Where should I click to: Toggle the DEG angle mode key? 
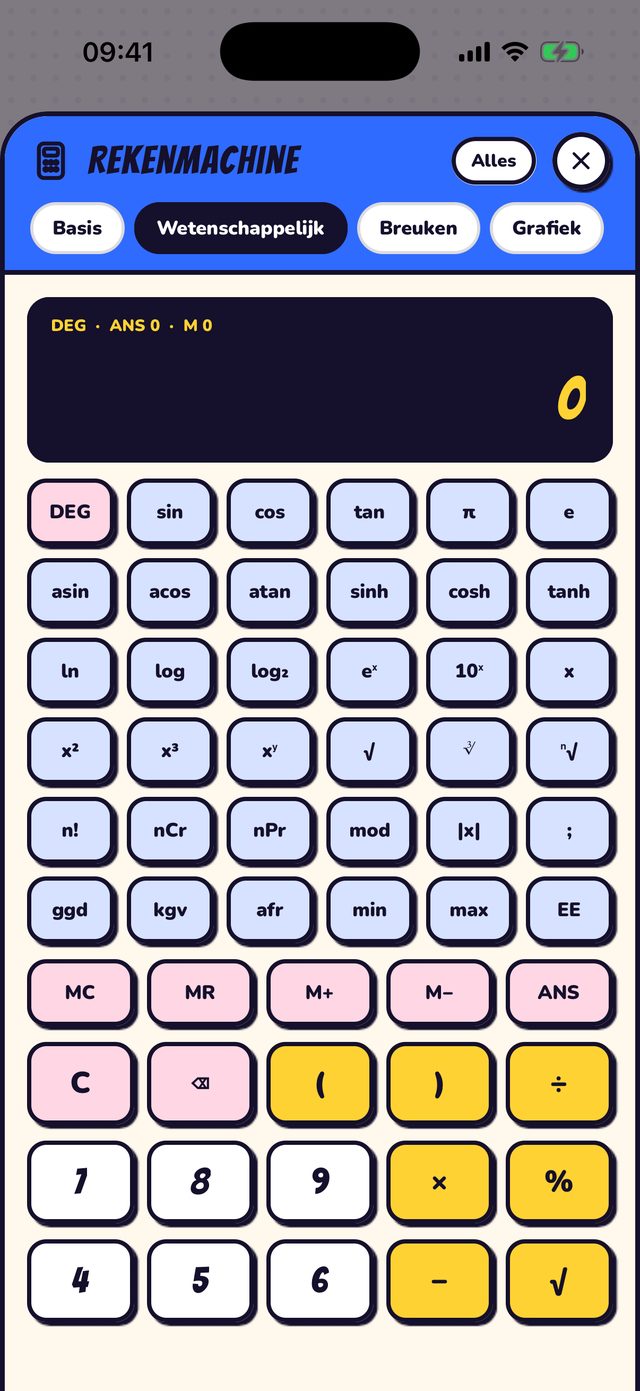click(x=70, y=512)
